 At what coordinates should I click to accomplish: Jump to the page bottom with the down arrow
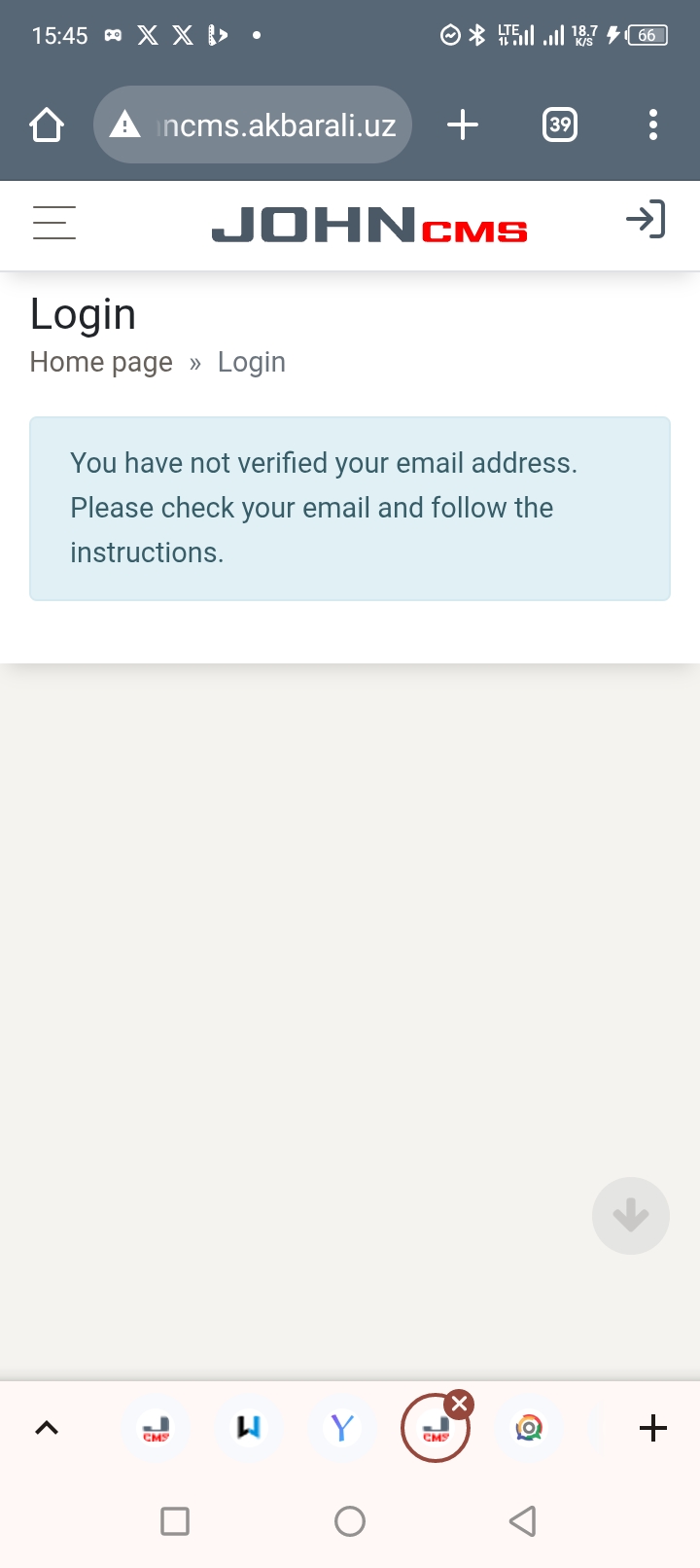pyautogui.click(x=630, y=1216)
